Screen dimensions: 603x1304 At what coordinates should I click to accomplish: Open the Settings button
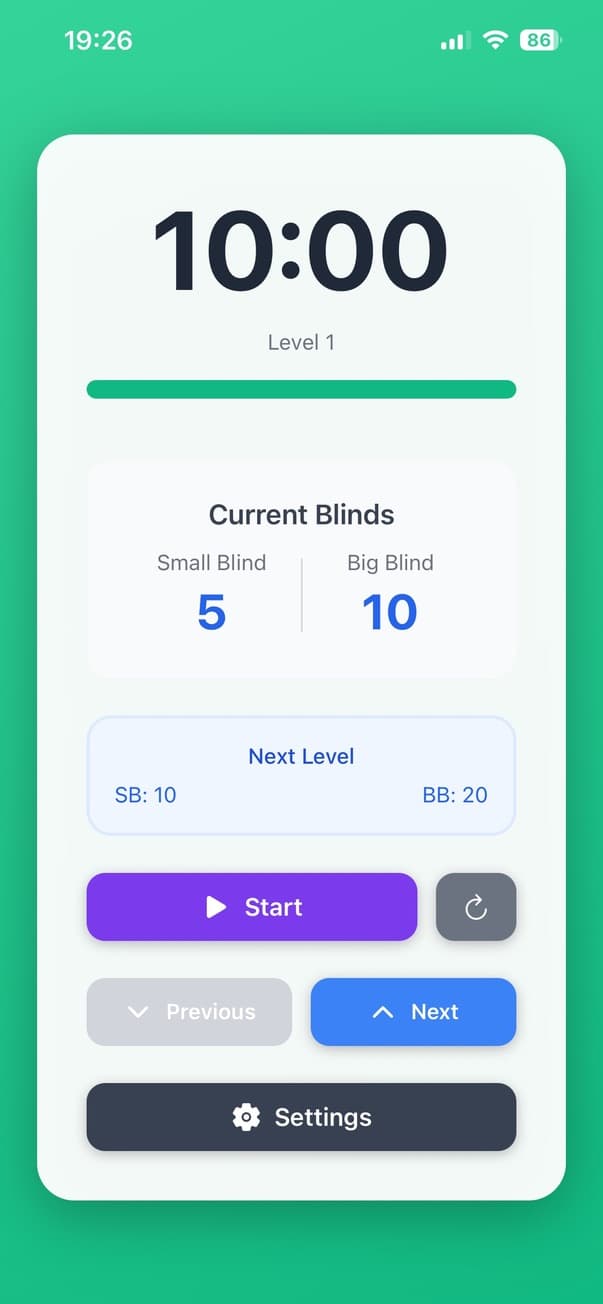point(301,1117)
